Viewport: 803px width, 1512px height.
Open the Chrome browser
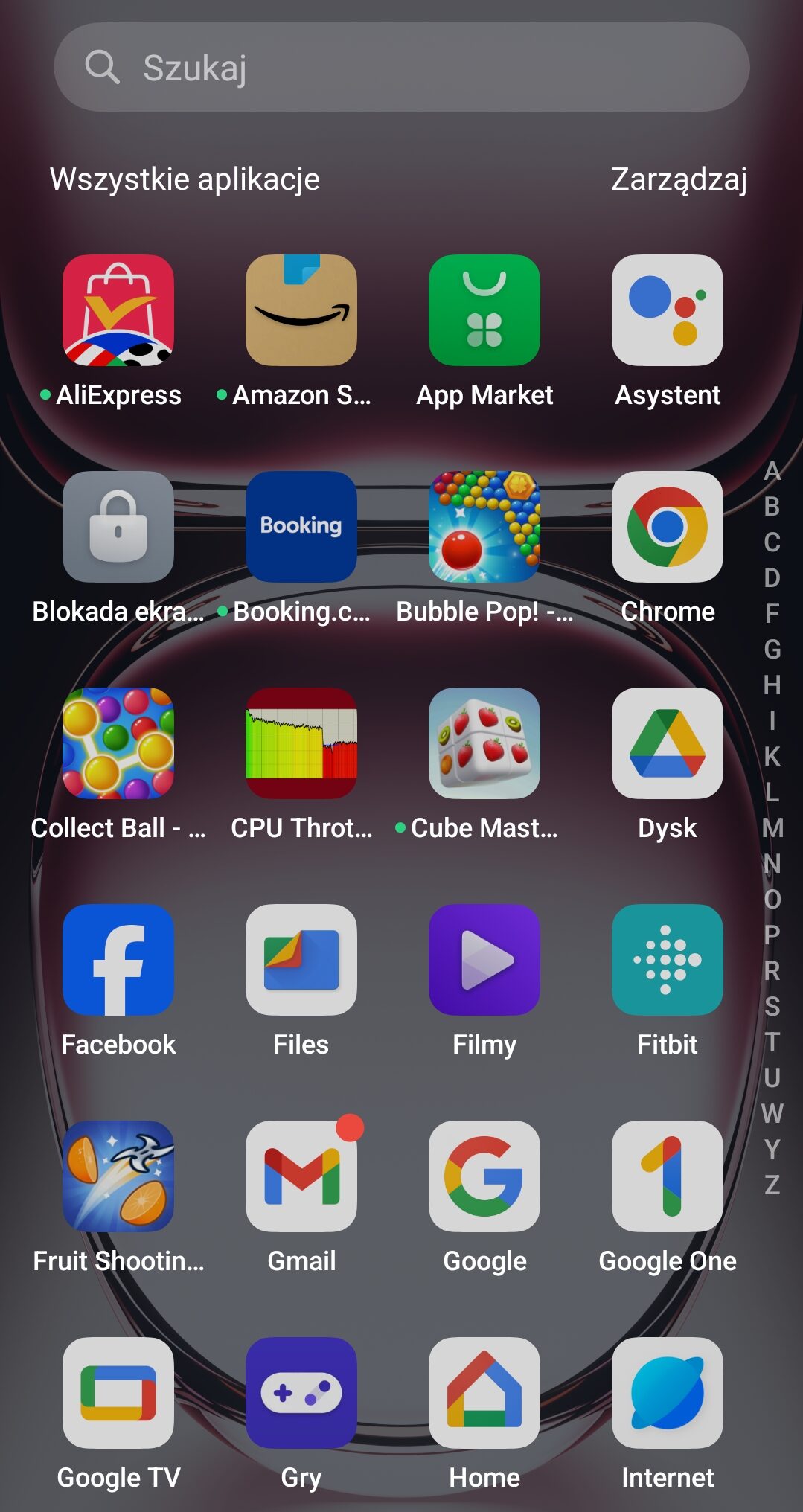tap(668, 527)
